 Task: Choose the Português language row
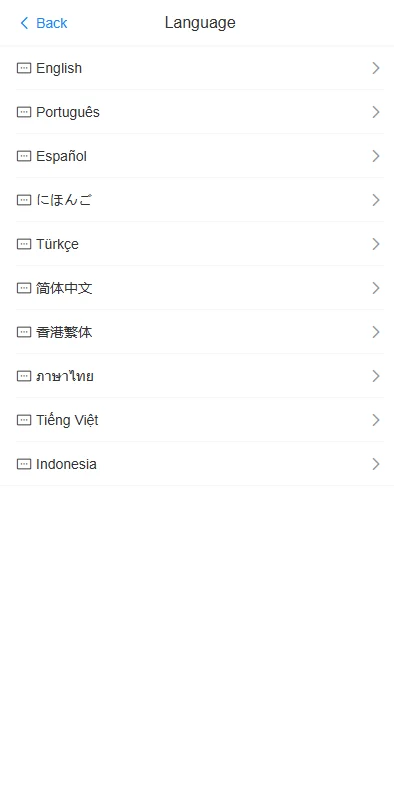(x=197, y=112)
